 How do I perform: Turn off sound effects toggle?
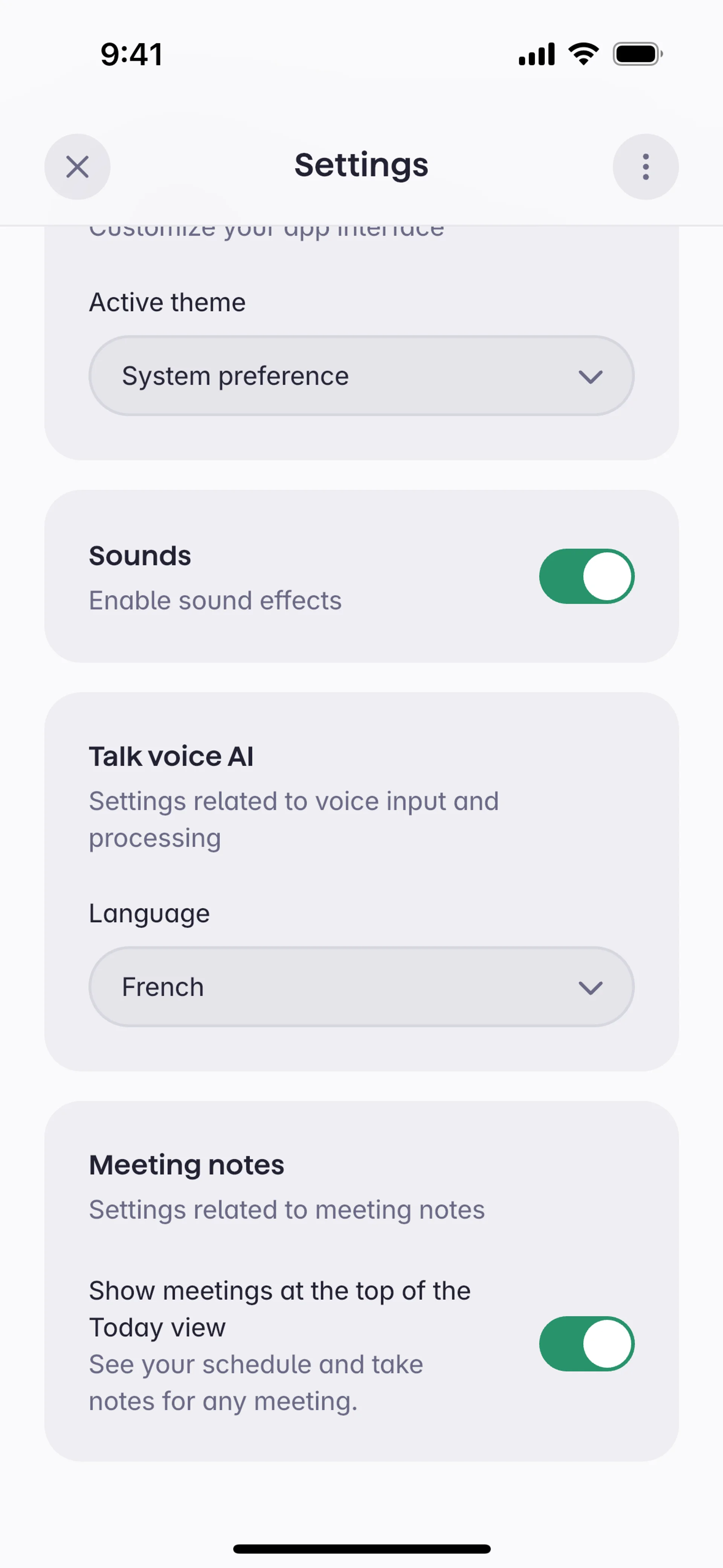[x=586, y=576]
